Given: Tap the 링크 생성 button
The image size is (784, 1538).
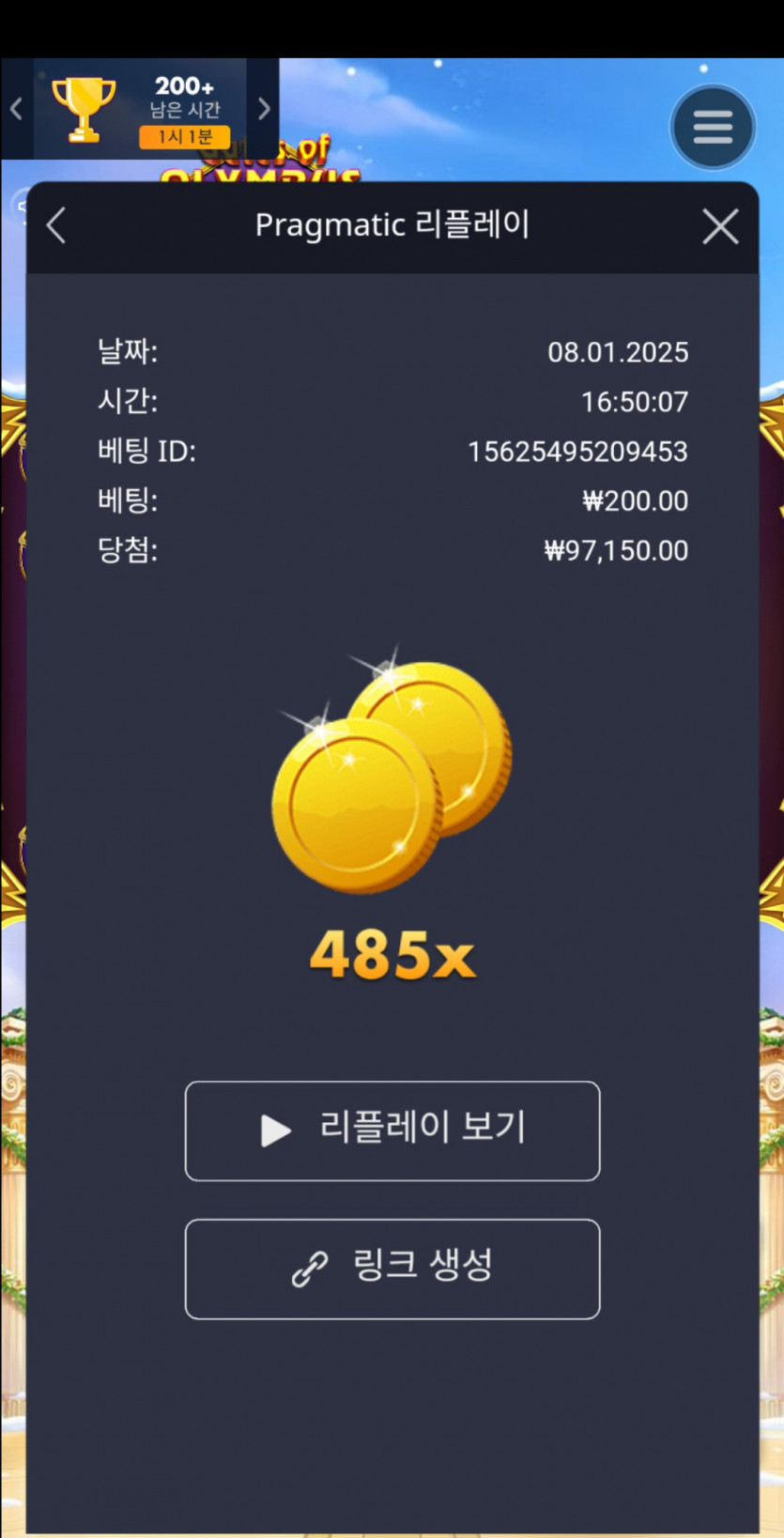Looking at the screenshot, I should point(392,1269).
